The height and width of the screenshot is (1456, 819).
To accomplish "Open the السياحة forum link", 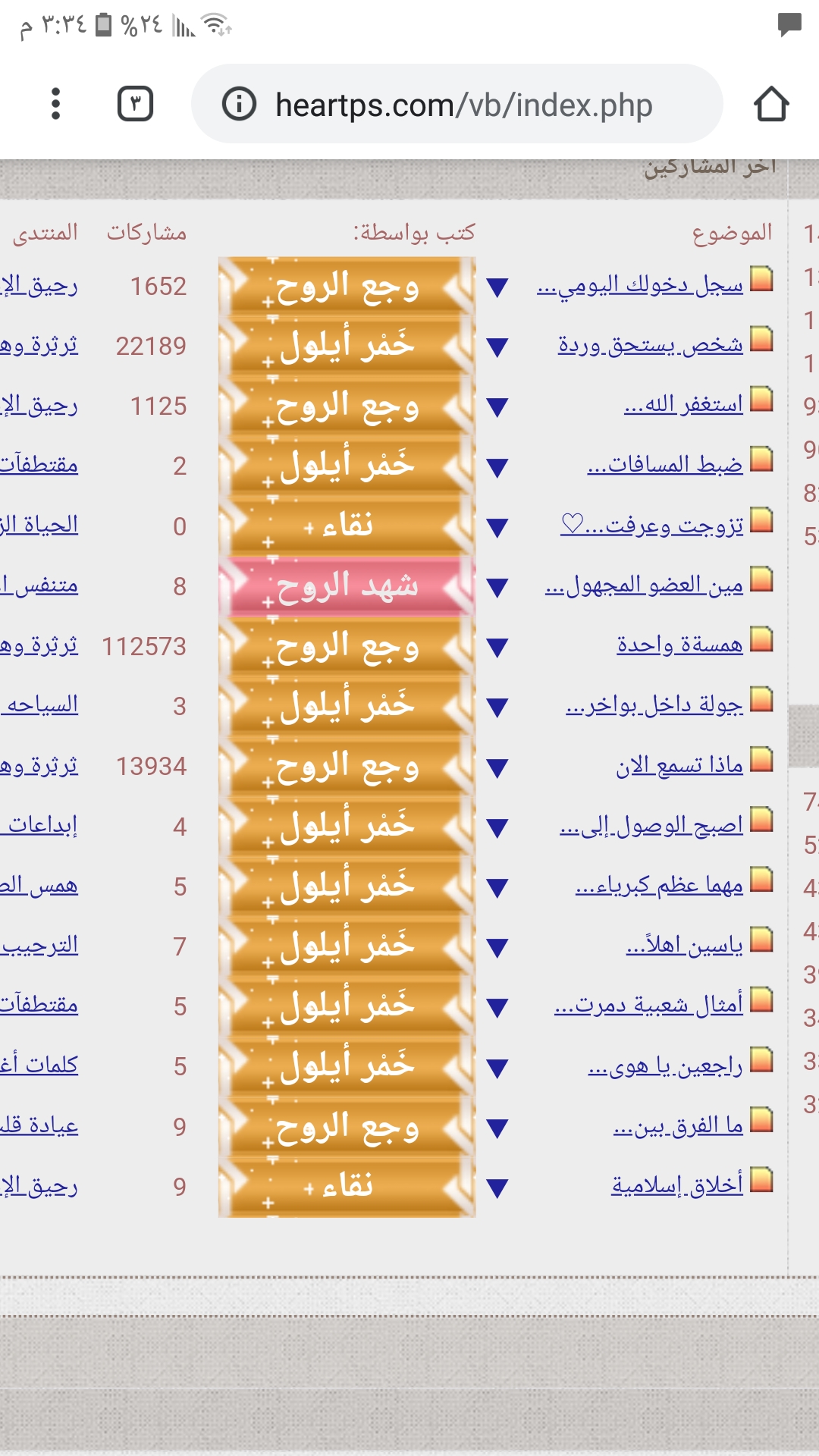I will click(x=42, y=706).
